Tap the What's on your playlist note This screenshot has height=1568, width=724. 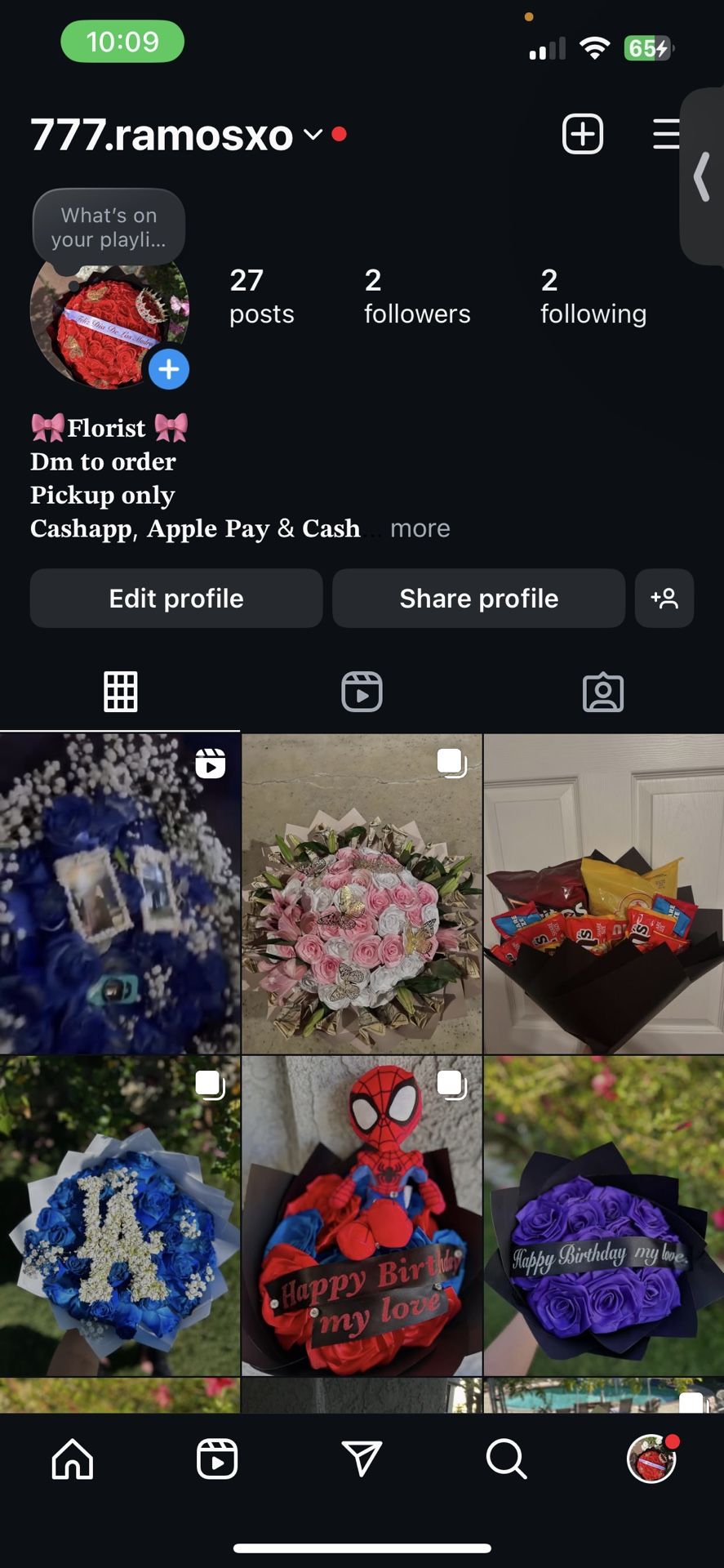point(109,228)
